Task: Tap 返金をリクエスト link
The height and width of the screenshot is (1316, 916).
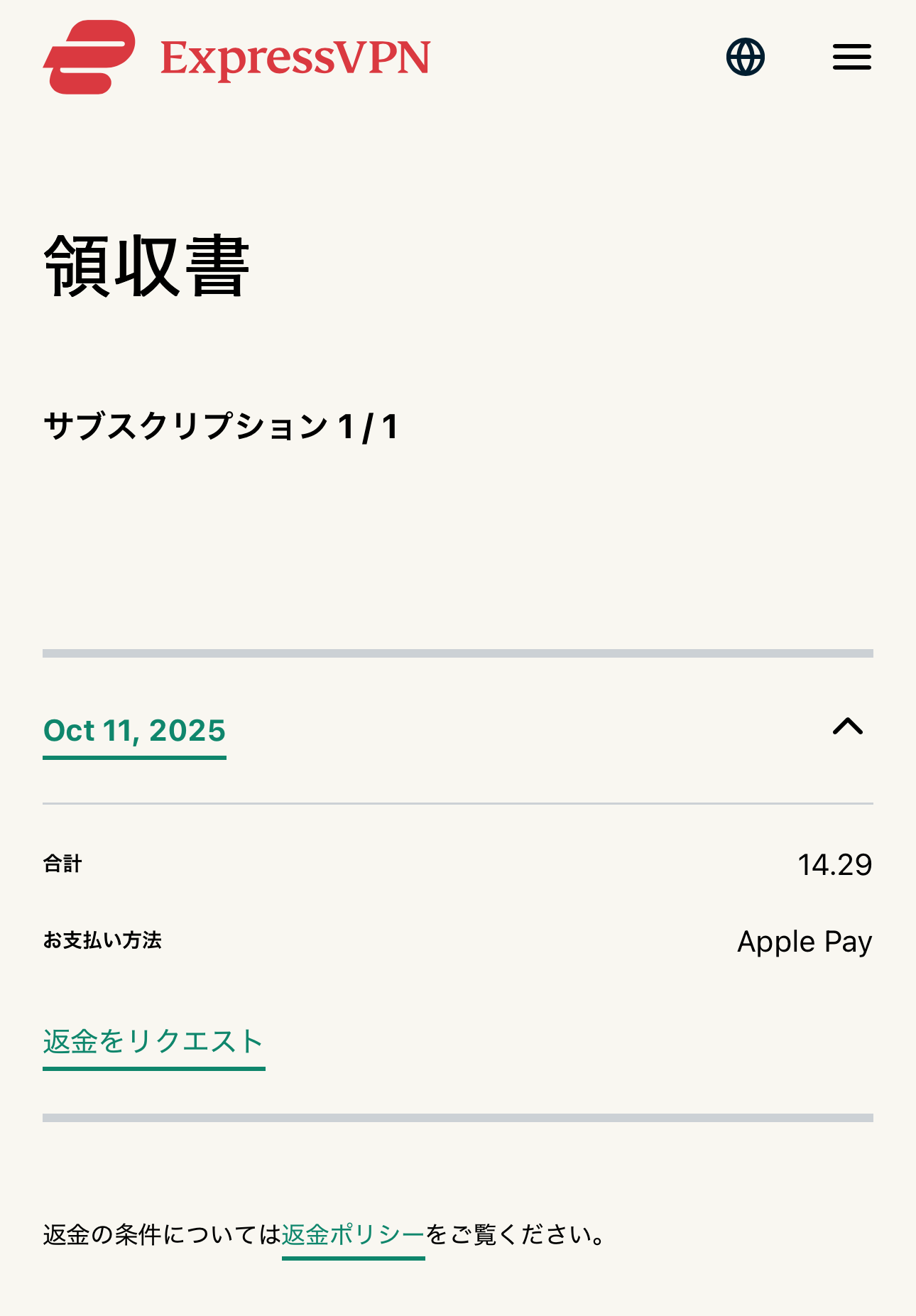Action: pyautogui.click(x=153, y=1042)
